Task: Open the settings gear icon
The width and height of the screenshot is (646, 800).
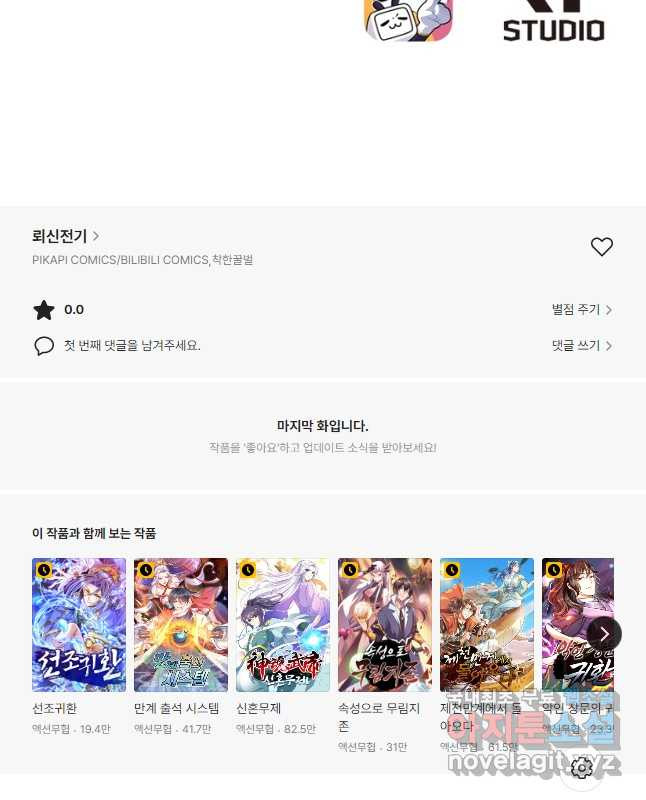Action: (582, 768)
